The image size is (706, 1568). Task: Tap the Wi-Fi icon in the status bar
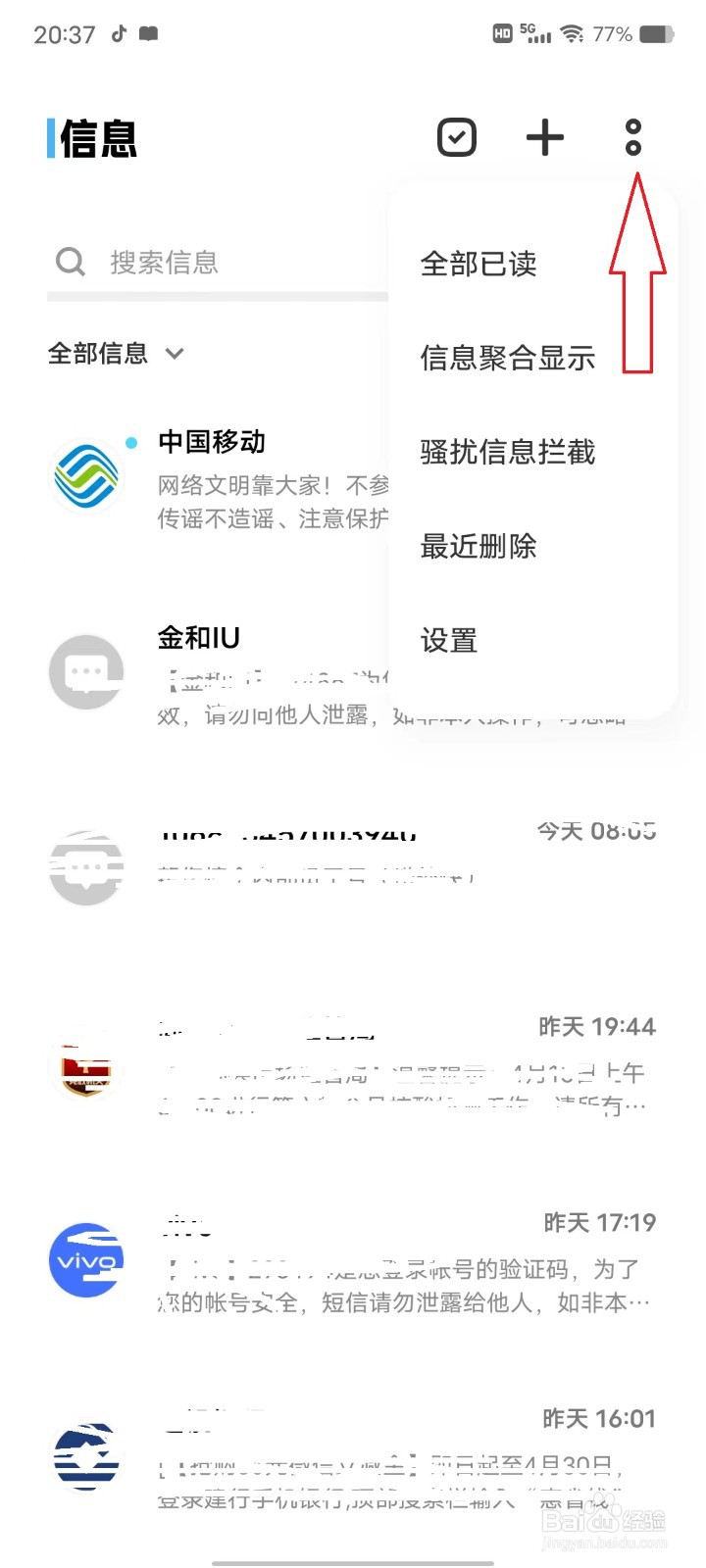coord(571,32)
